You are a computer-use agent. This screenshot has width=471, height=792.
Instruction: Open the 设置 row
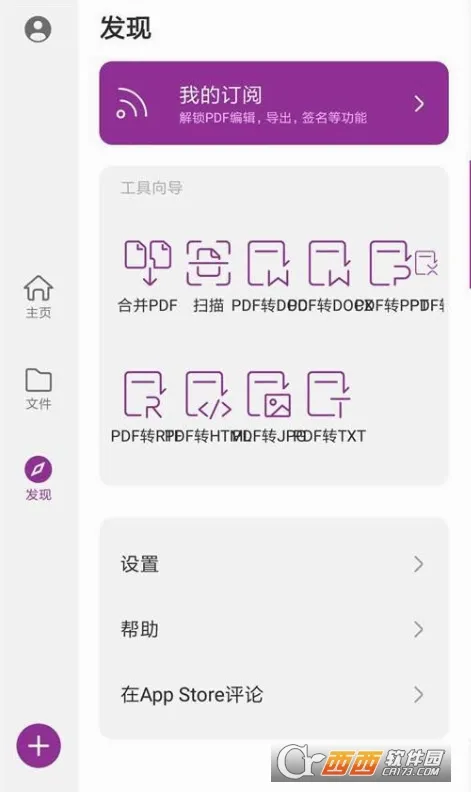tap(274, 564)
